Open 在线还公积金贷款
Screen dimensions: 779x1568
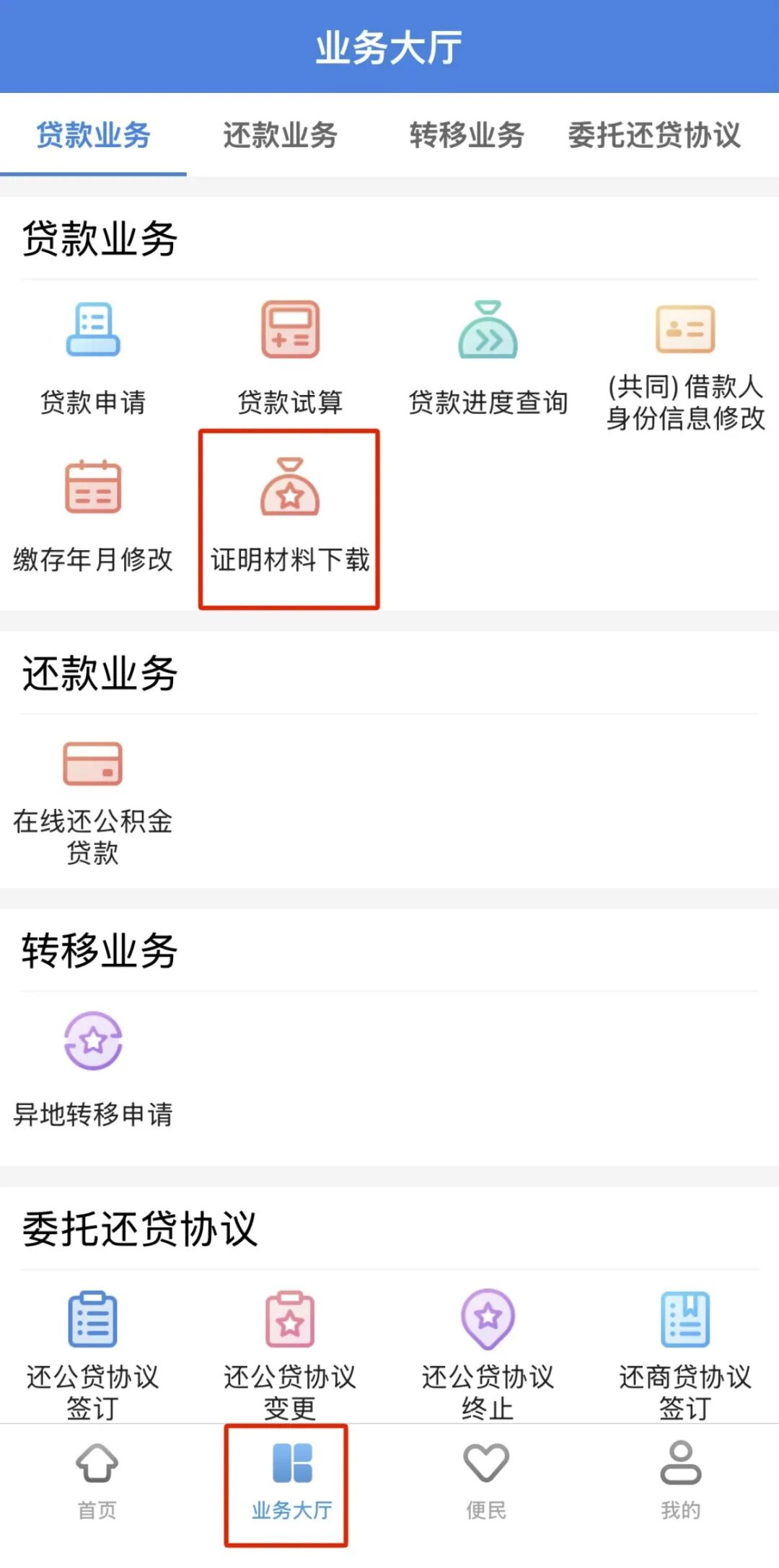pos(93,802)
